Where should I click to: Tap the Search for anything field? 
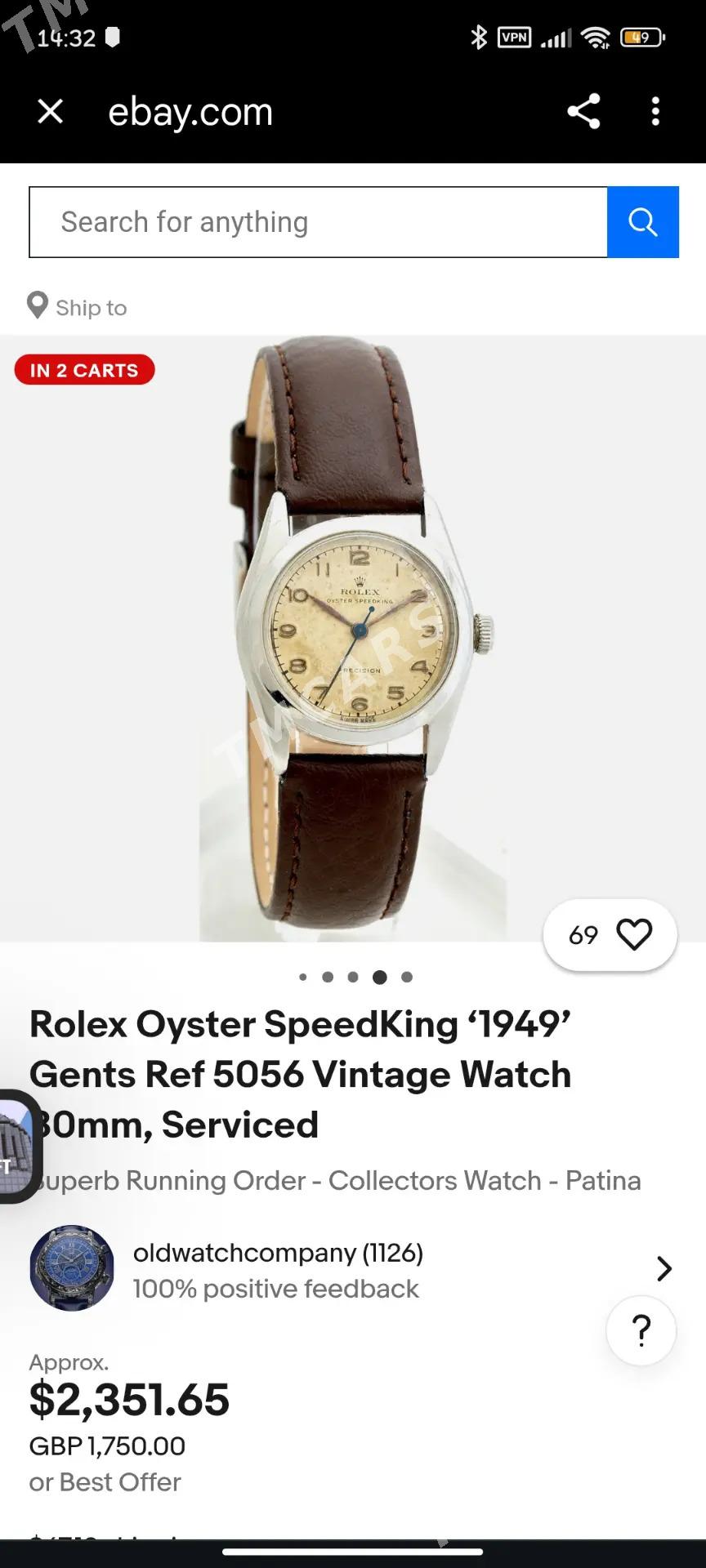[x=319, y=222]
